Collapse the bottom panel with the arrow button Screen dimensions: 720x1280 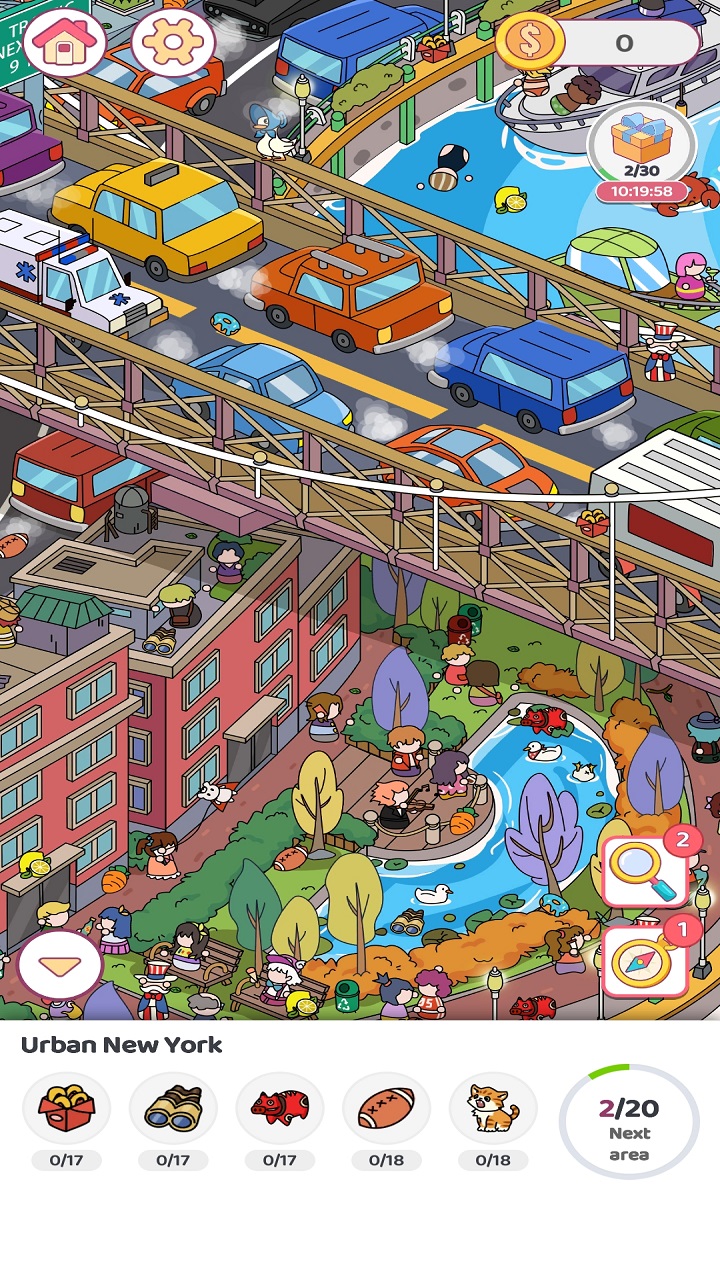click(x=58, y=962)
